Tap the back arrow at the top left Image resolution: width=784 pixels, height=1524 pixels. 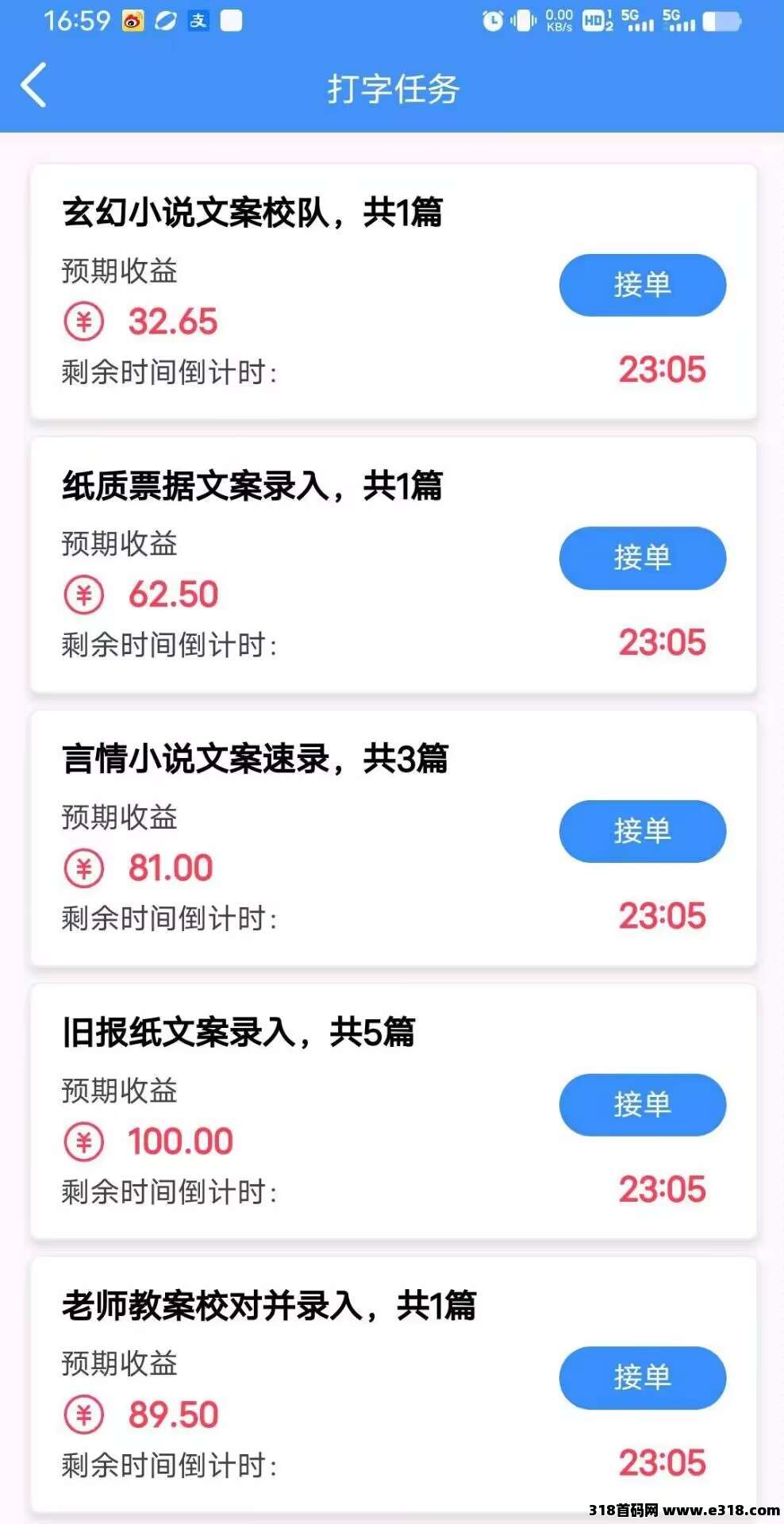pos(33,87)
